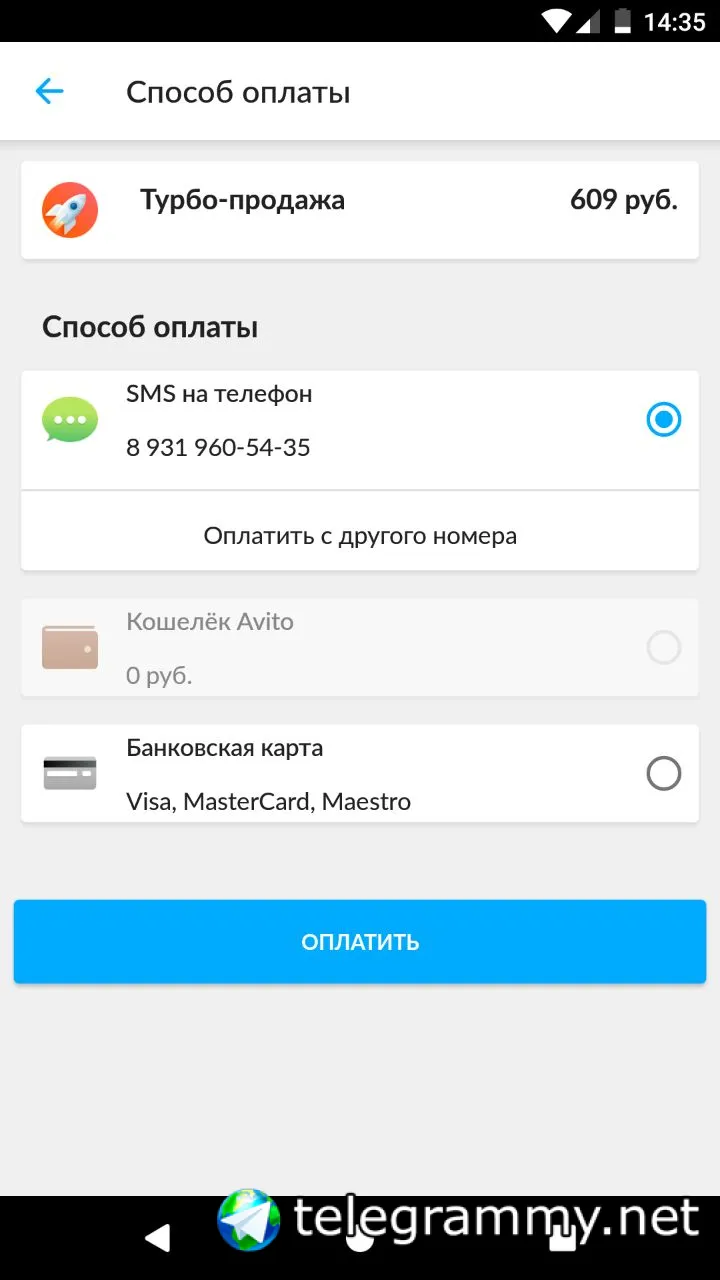Go back using the arrow in the header
The image size is (720, 1280).
pos(49,92)
